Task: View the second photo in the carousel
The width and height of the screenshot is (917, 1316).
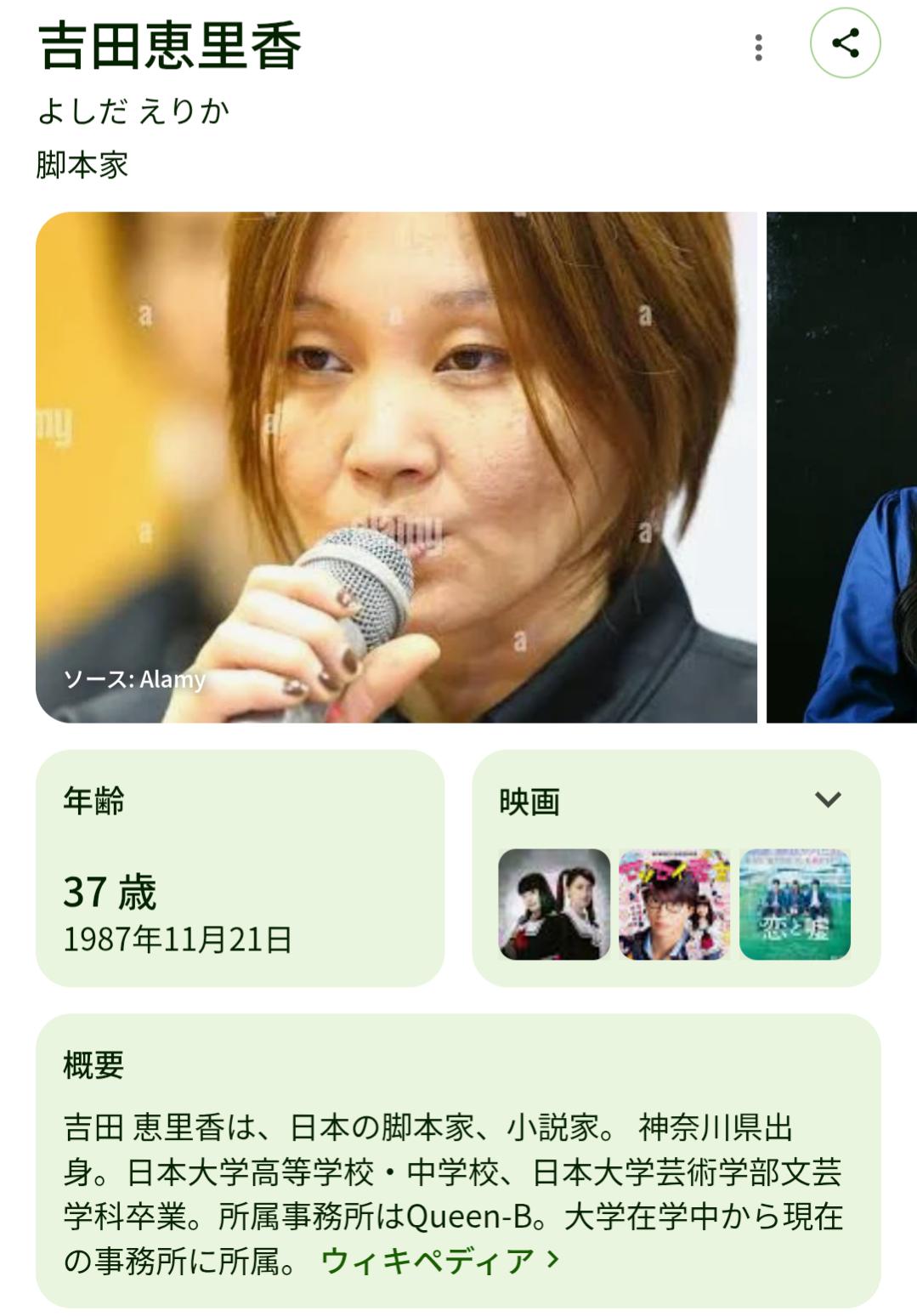Action: 842,467
